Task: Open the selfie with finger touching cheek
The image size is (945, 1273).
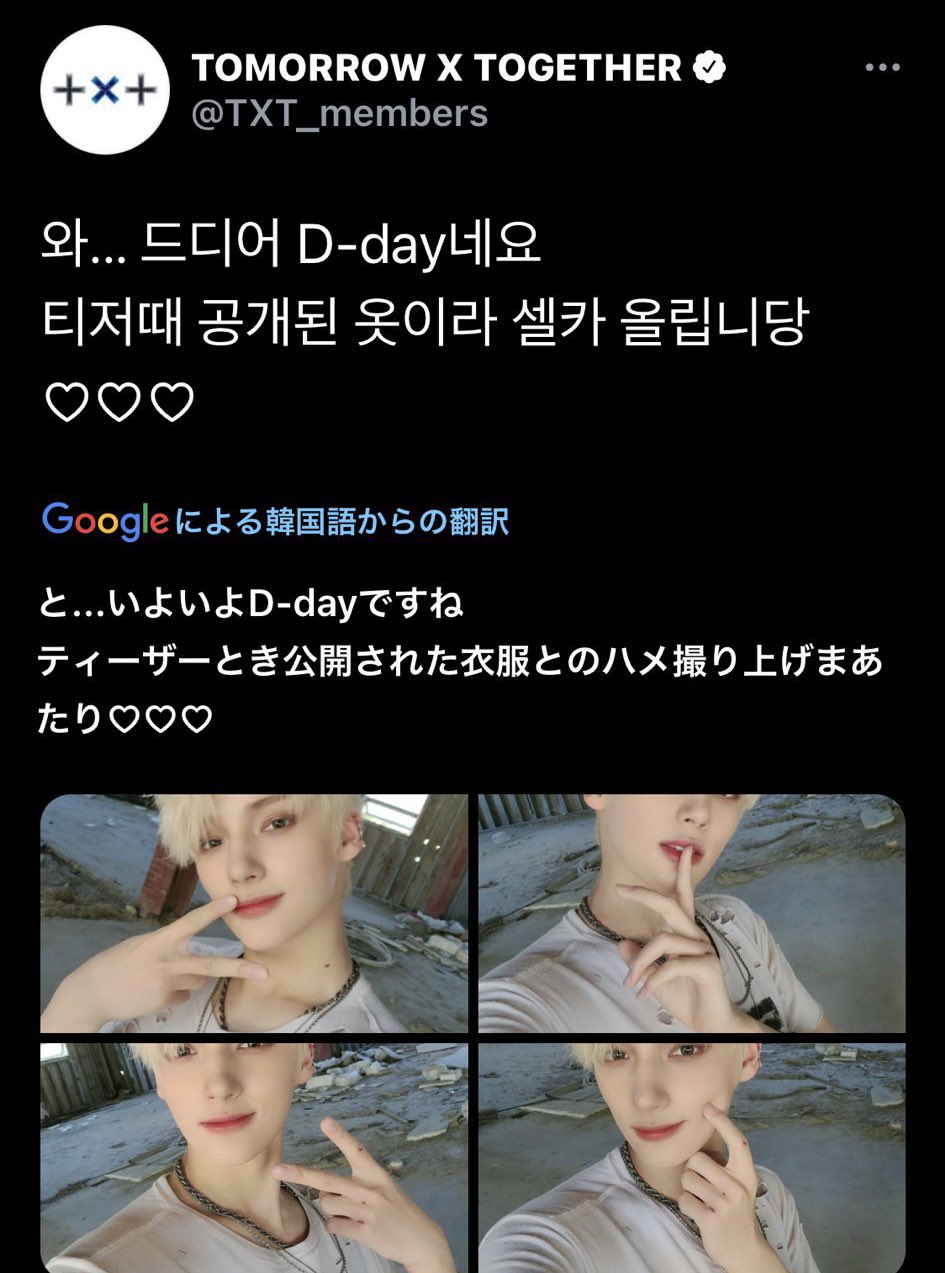Action: (x=691, y=1156)
